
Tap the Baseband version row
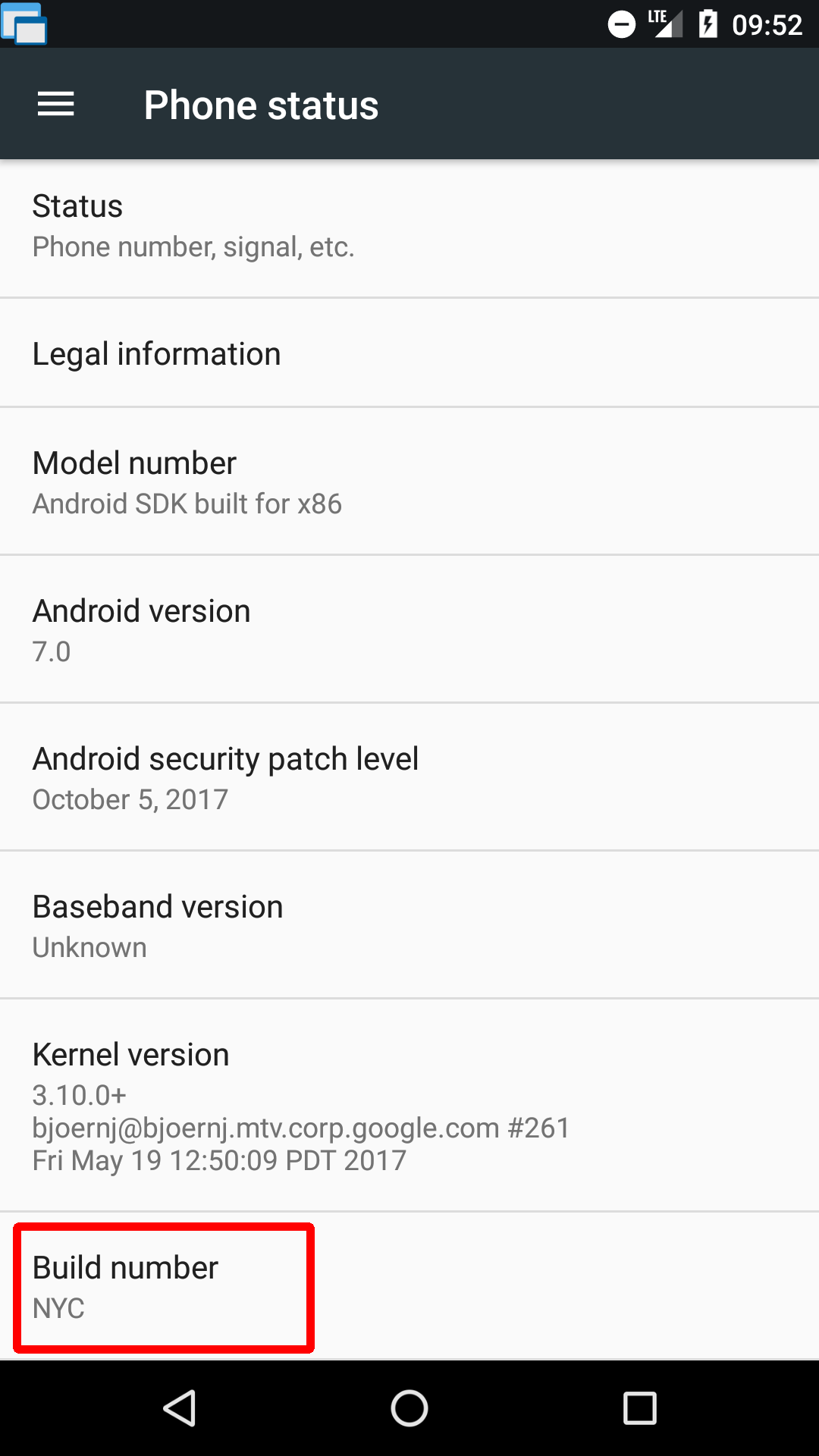pos(409,925)
